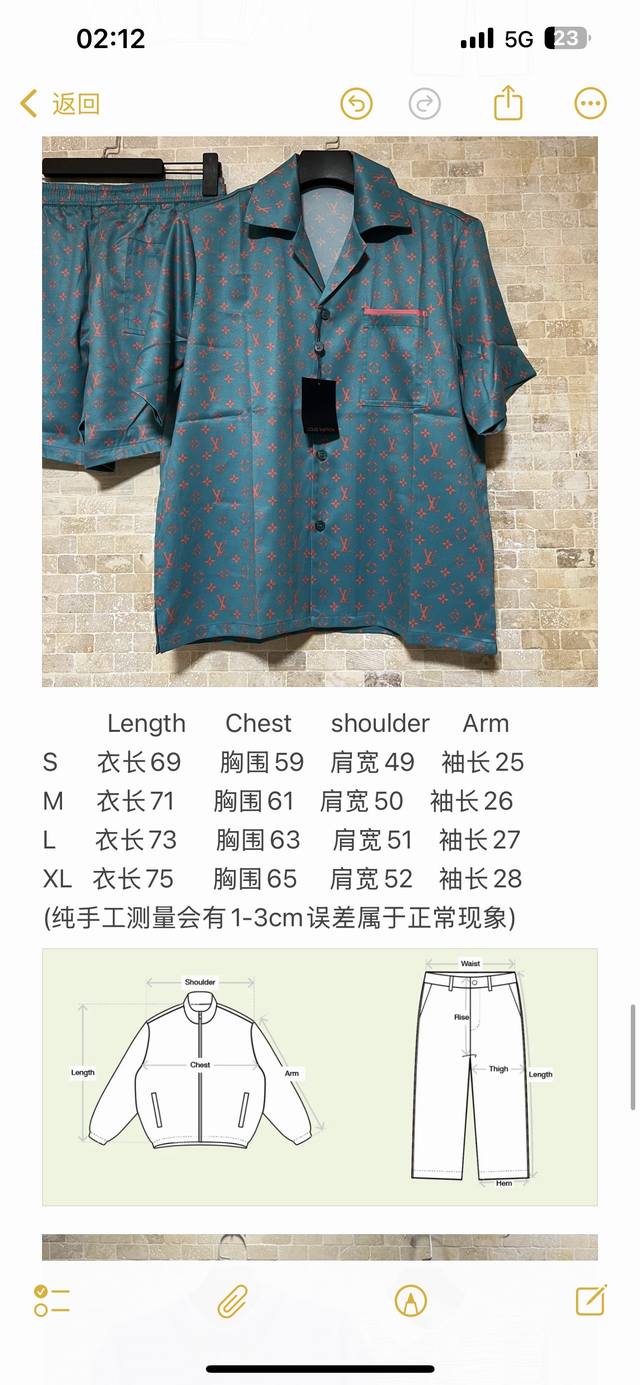Open the more options menu
Viewport: 640px width, 1385px height.
pos(591,103)
